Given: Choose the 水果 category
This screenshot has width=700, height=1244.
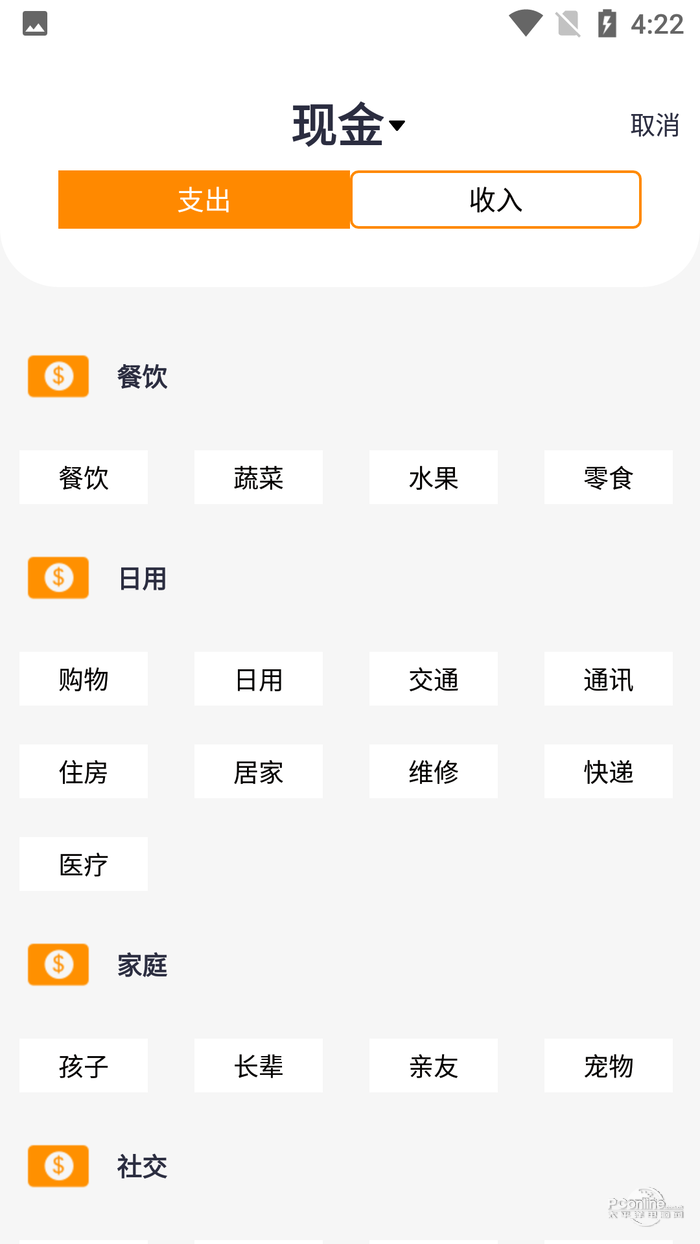Looking at the screenshot, I should pyautogui.click(x=433, y=478).
